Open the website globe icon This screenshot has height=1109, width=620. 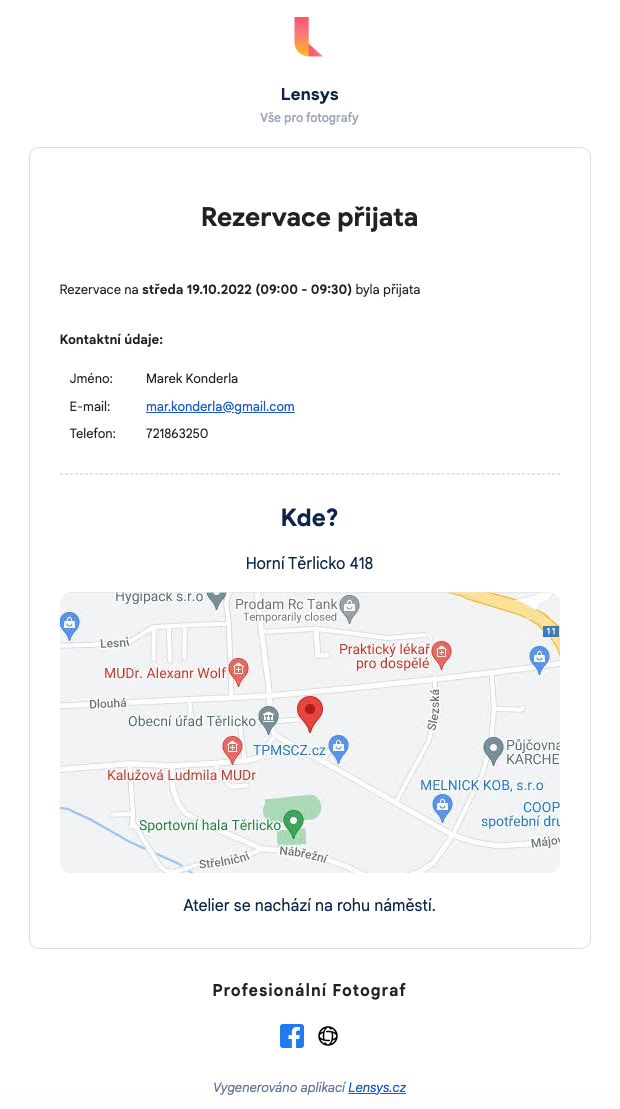(x=328, y=1036)
